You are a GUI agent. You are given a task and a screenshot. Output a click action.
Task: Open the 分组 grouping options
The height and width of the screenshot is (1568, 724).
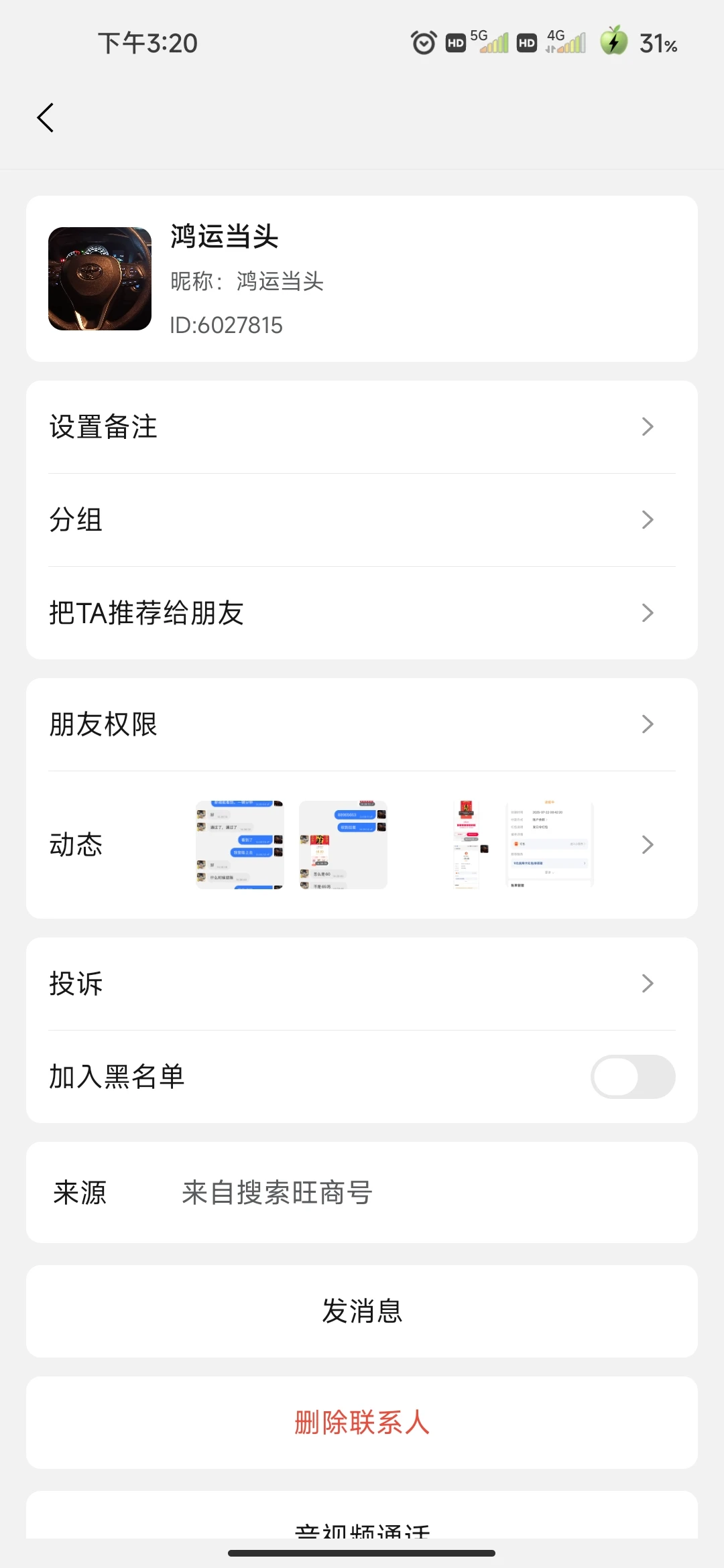pos(362,520)
